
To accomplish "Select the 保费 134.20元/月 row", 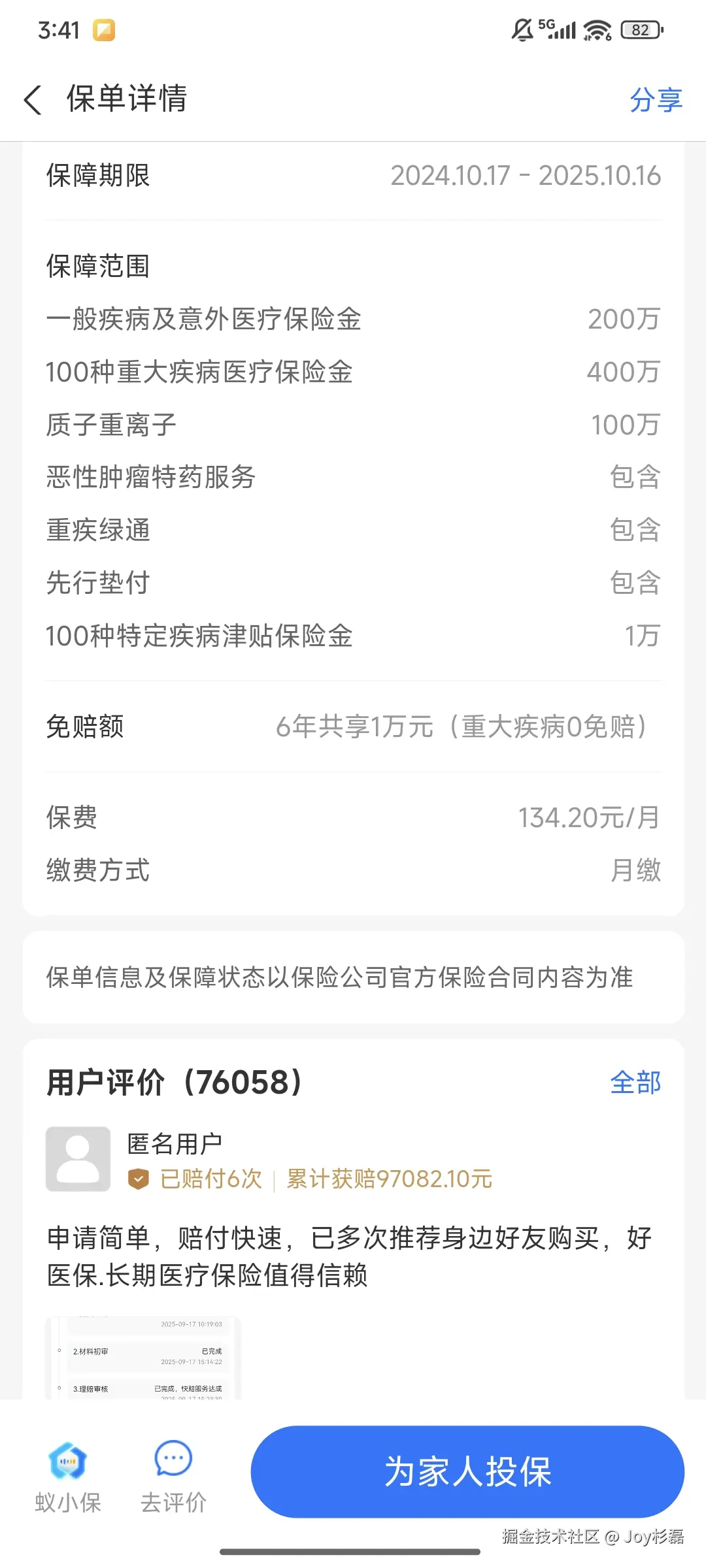I will click(x=353, y=818).
